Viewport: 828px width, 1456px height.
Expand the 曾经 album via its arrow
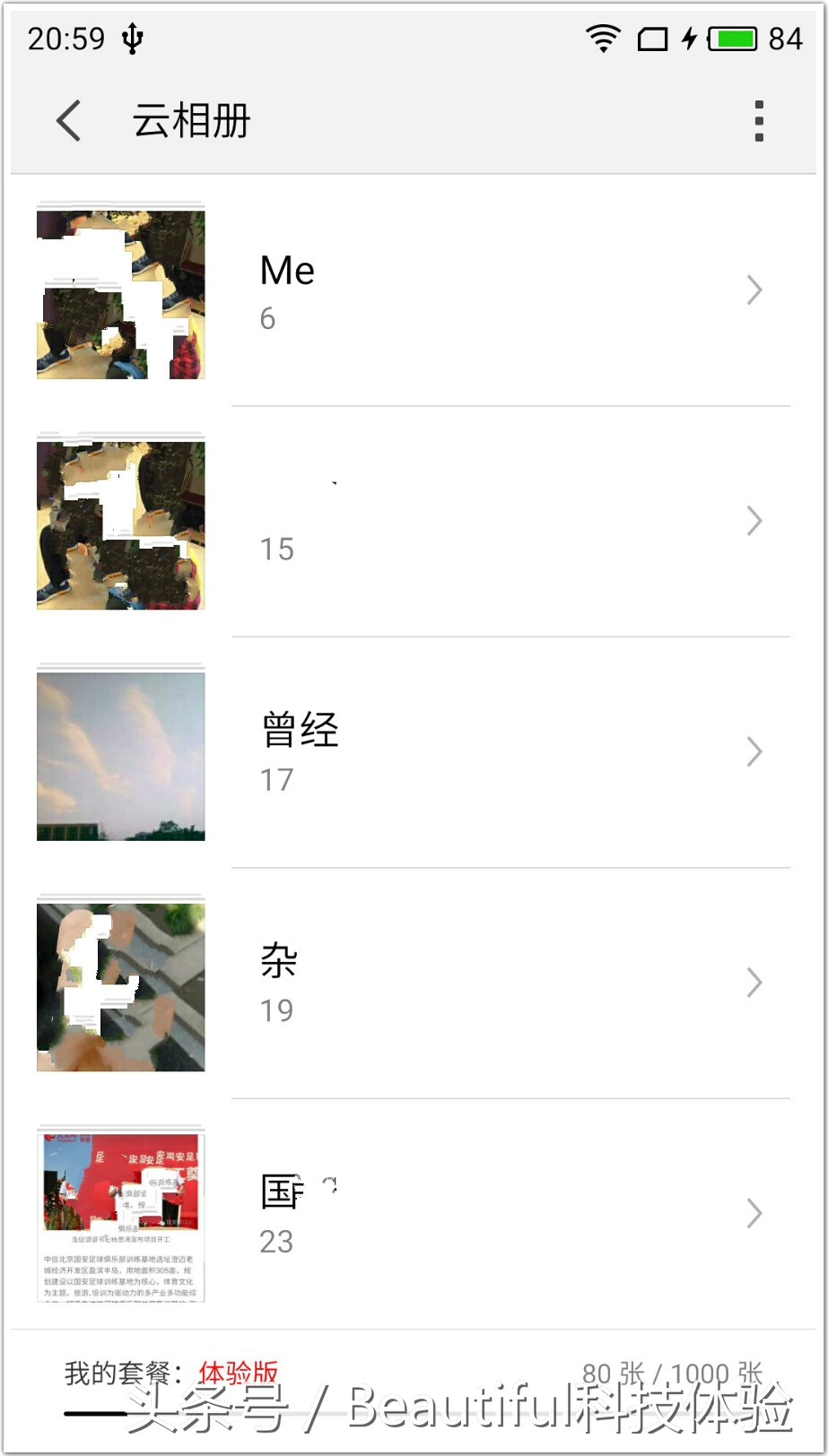click(x=754, y=752)
